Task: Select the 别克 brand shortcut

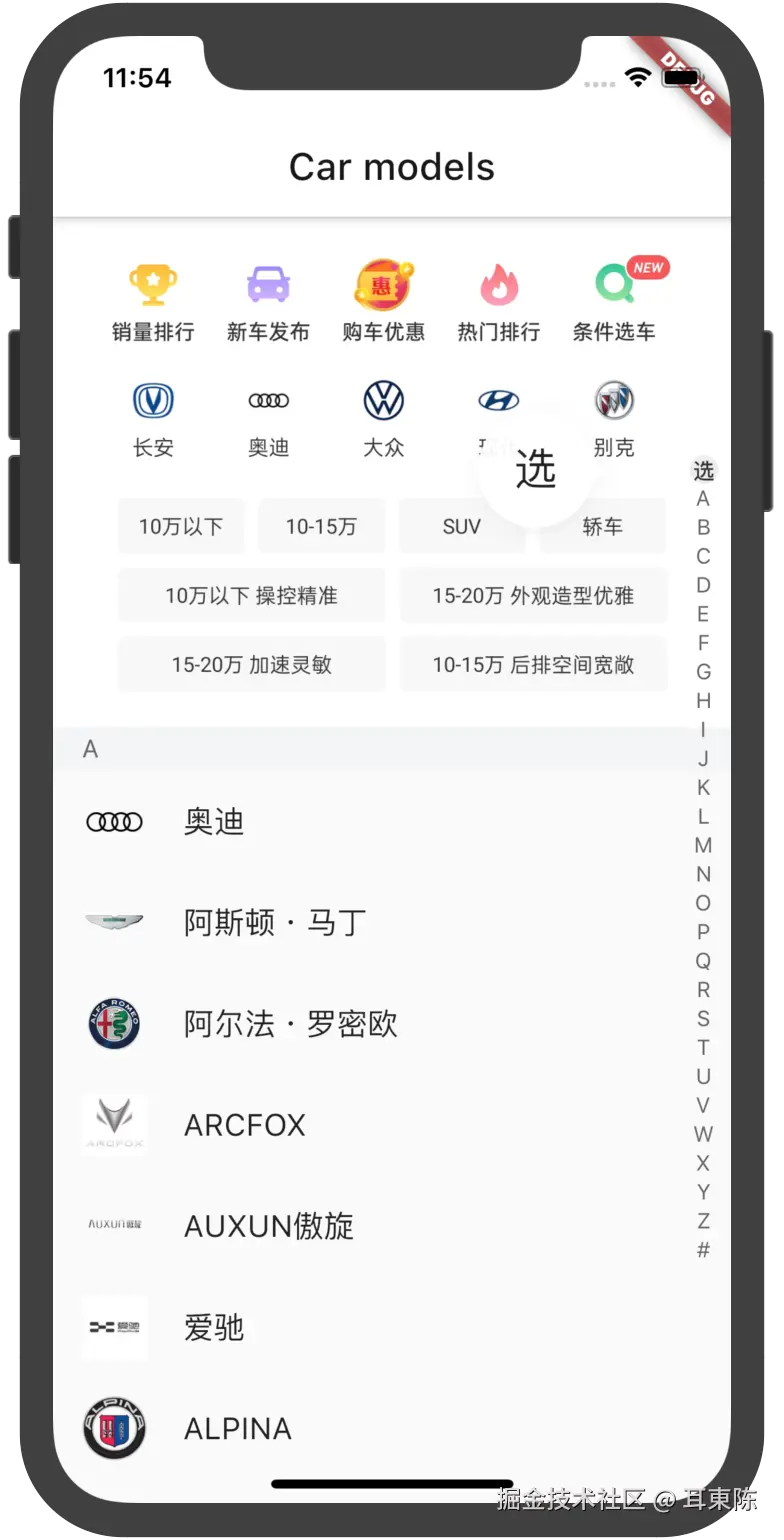Action: coord(614,420)
